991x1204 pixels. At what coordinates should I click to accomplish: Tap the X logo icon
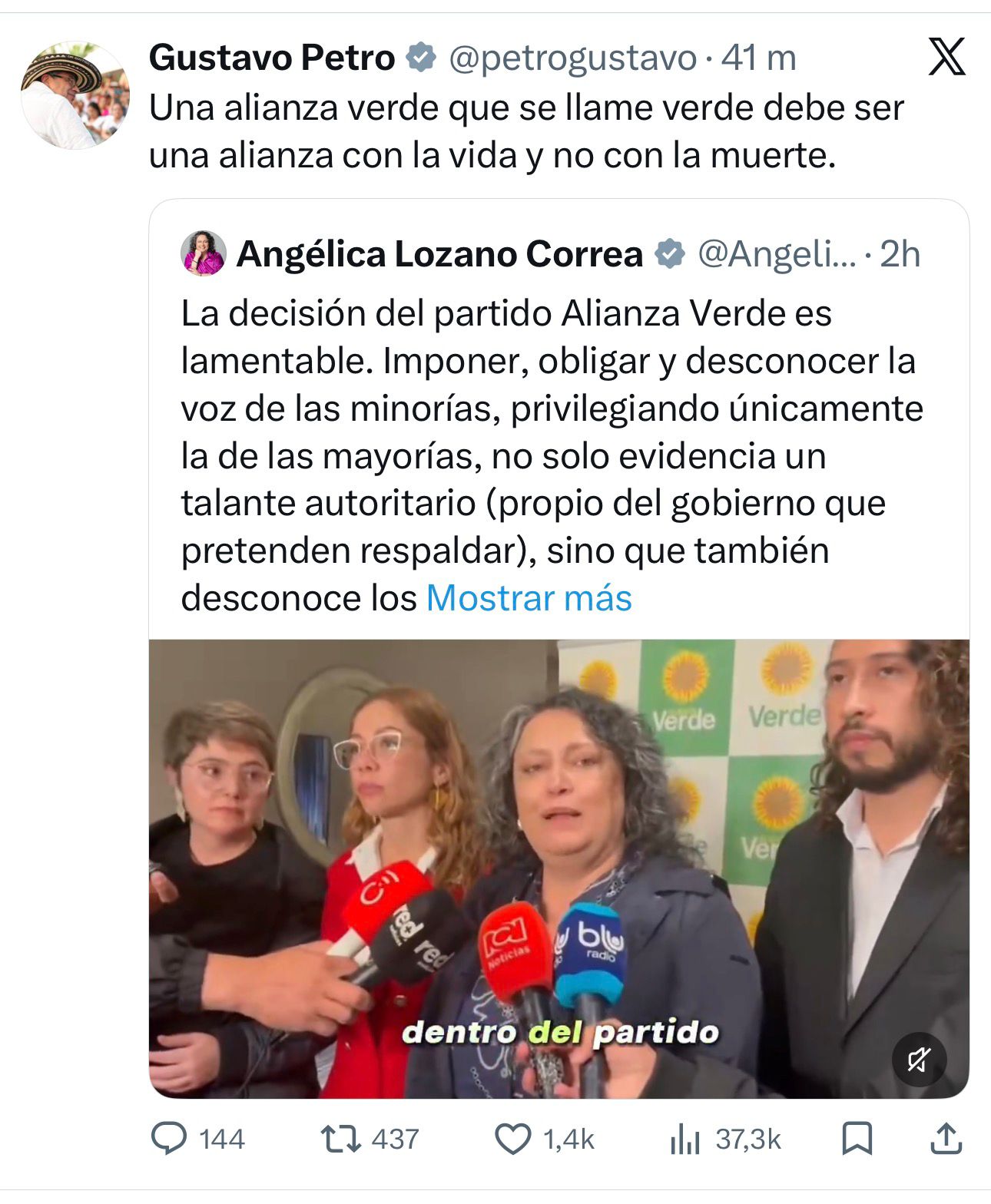pos(946,56)
